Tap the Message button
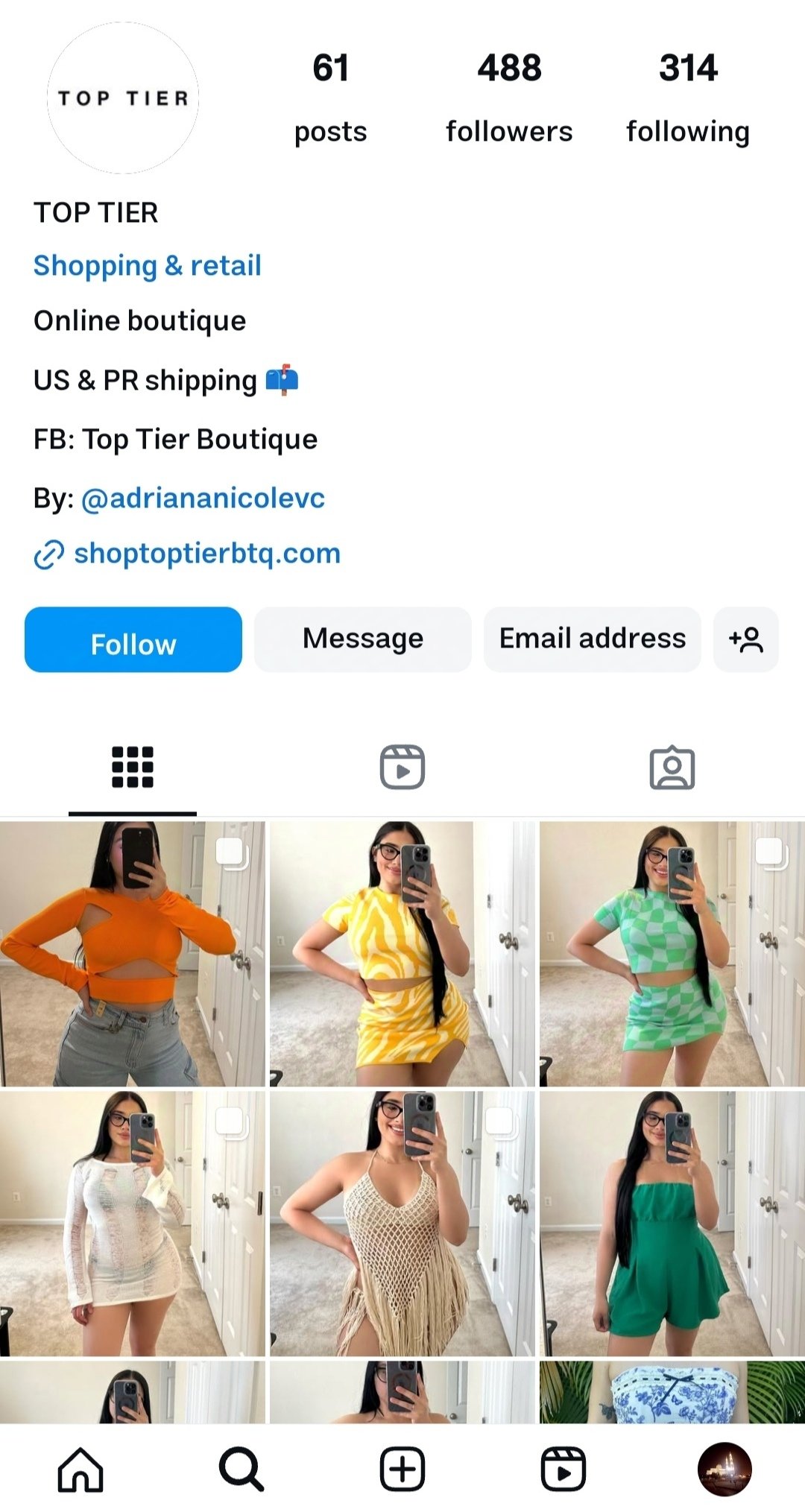805x1512 pixels. (363, 639)
